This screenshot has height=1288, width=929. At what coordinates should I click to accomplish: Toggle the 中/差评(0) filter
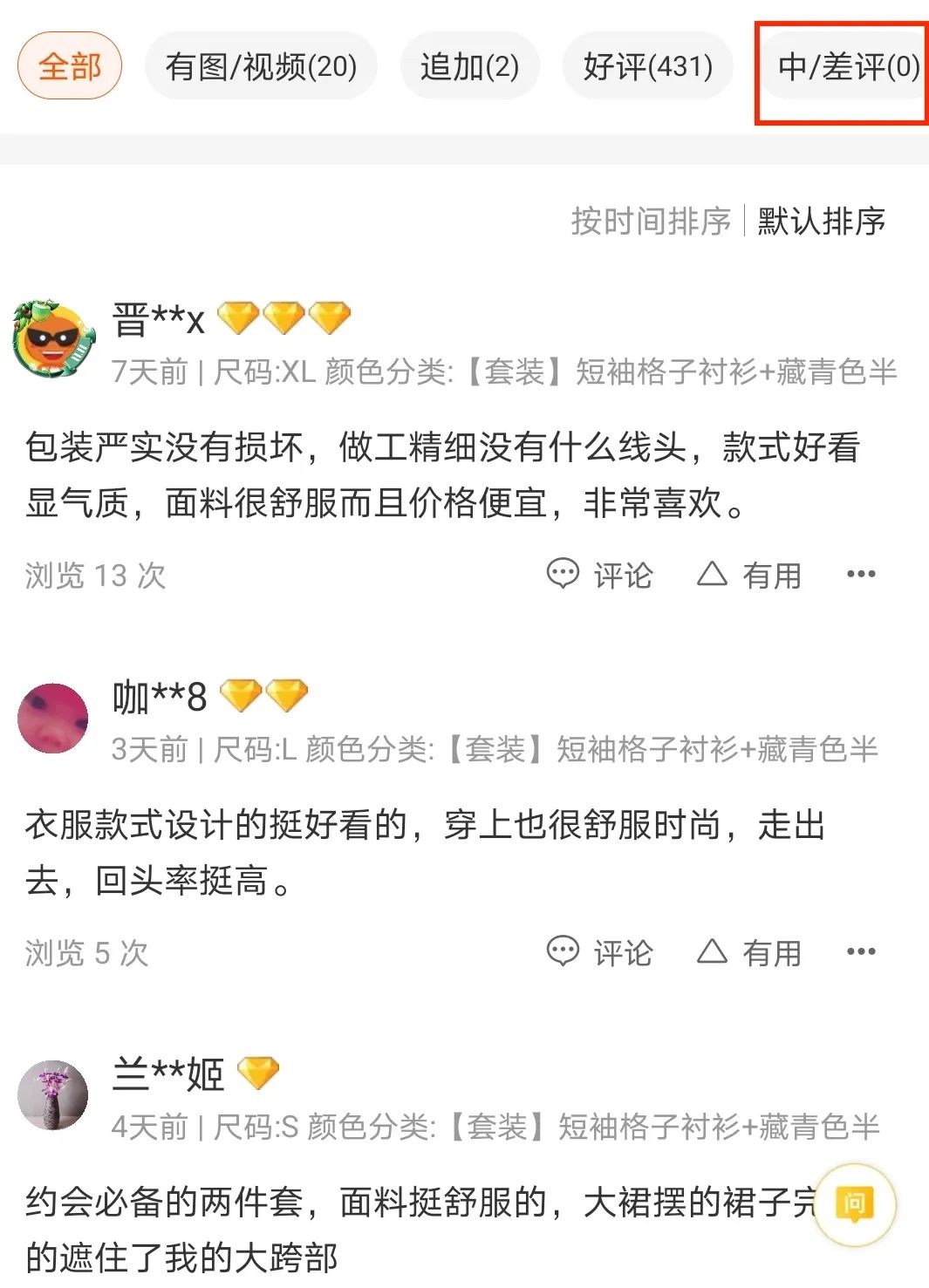tap(843, 65)
